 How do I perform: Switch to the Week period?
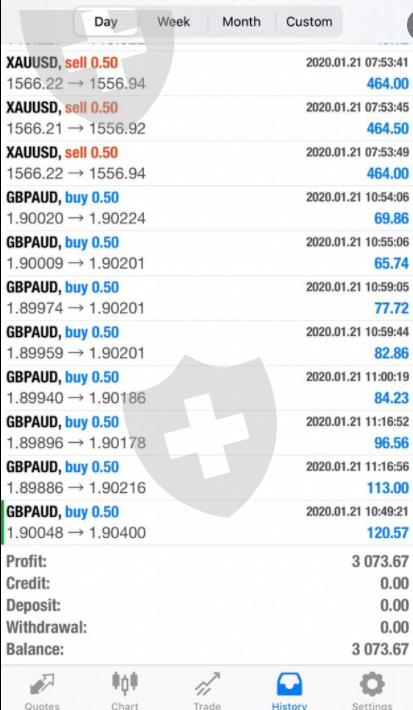click(x=173, y=21)
